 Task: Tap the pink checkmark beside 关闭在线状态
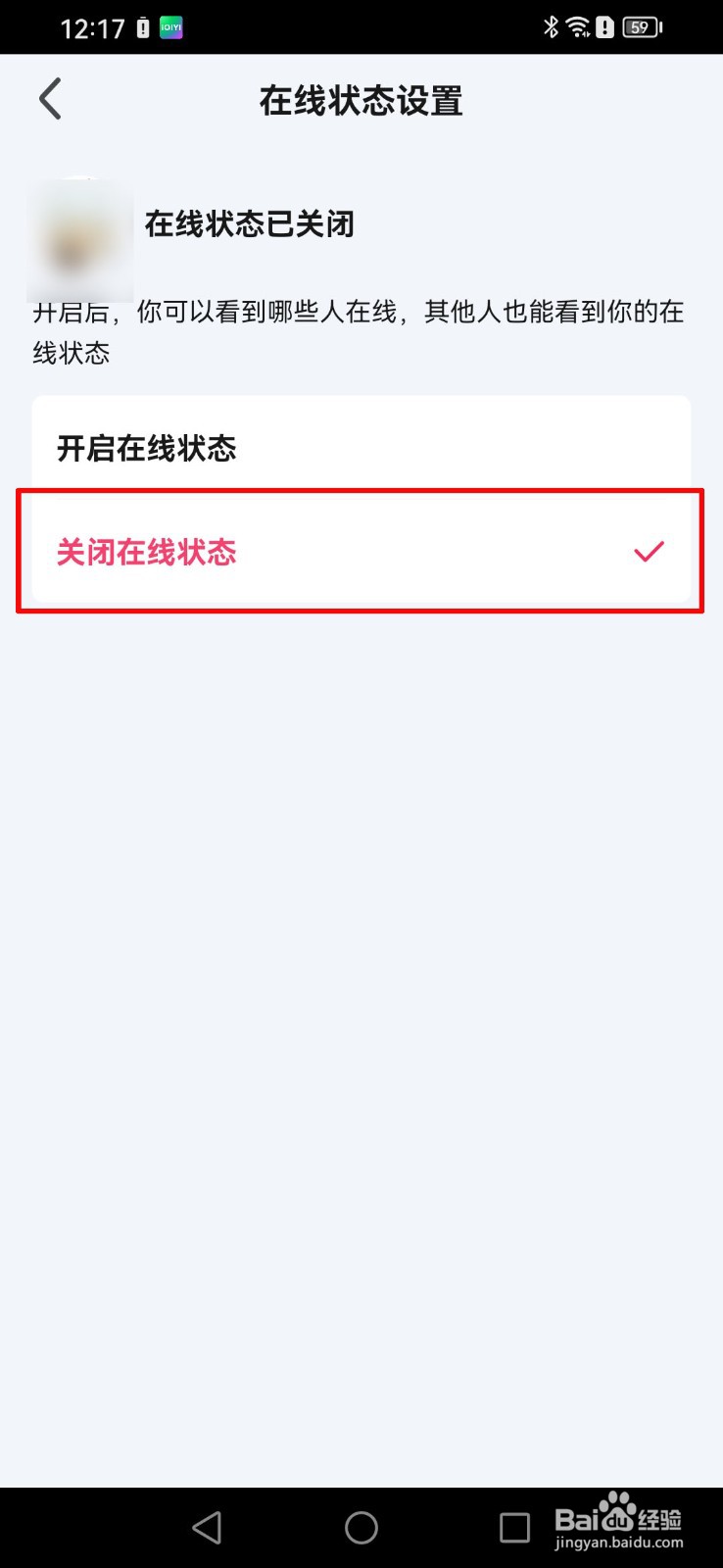649,552
